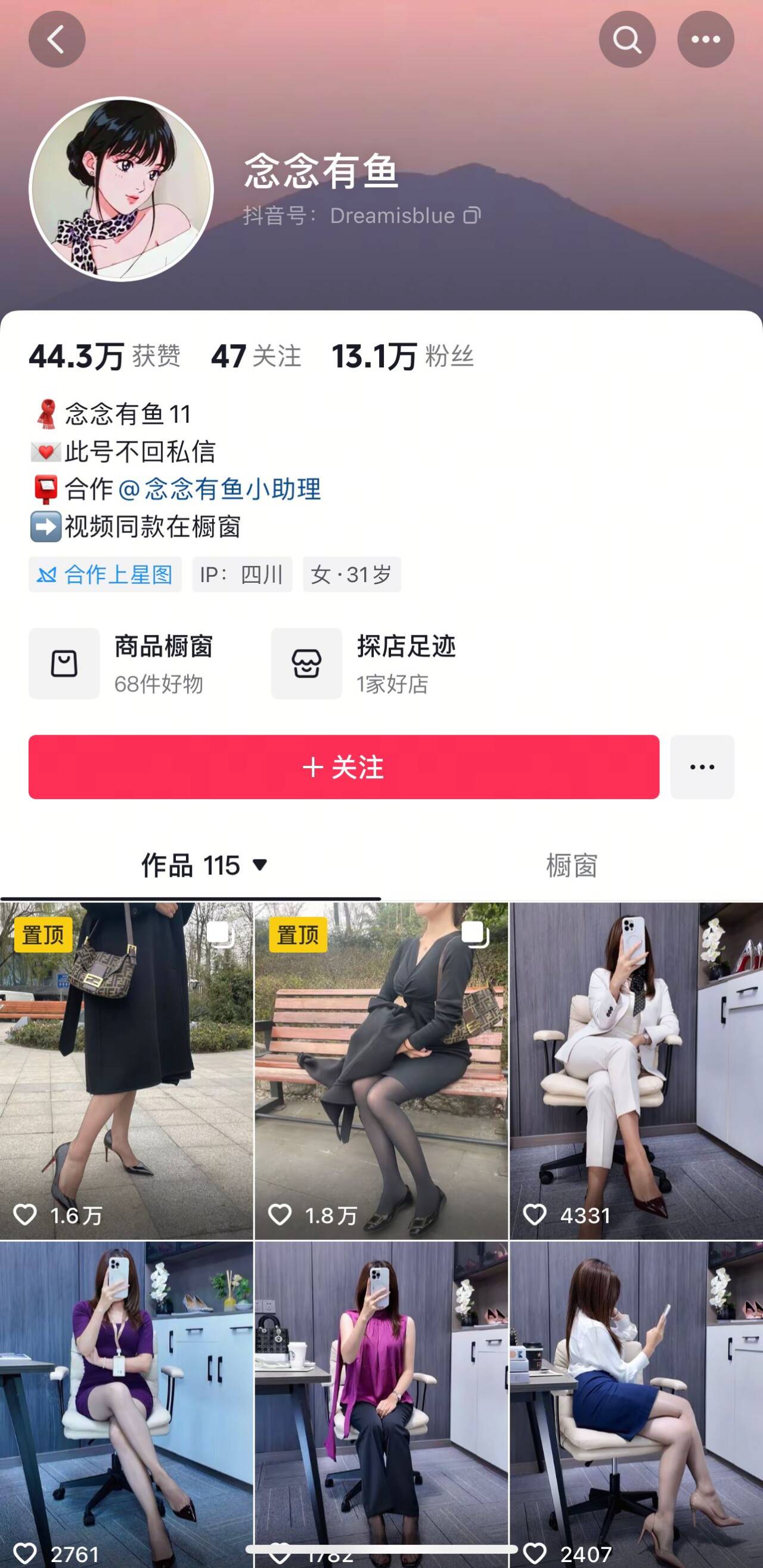Screen dimensions: 763x1568
Task: Open the pinned video with 1.8万 likes
Action: pos(381,1071)
